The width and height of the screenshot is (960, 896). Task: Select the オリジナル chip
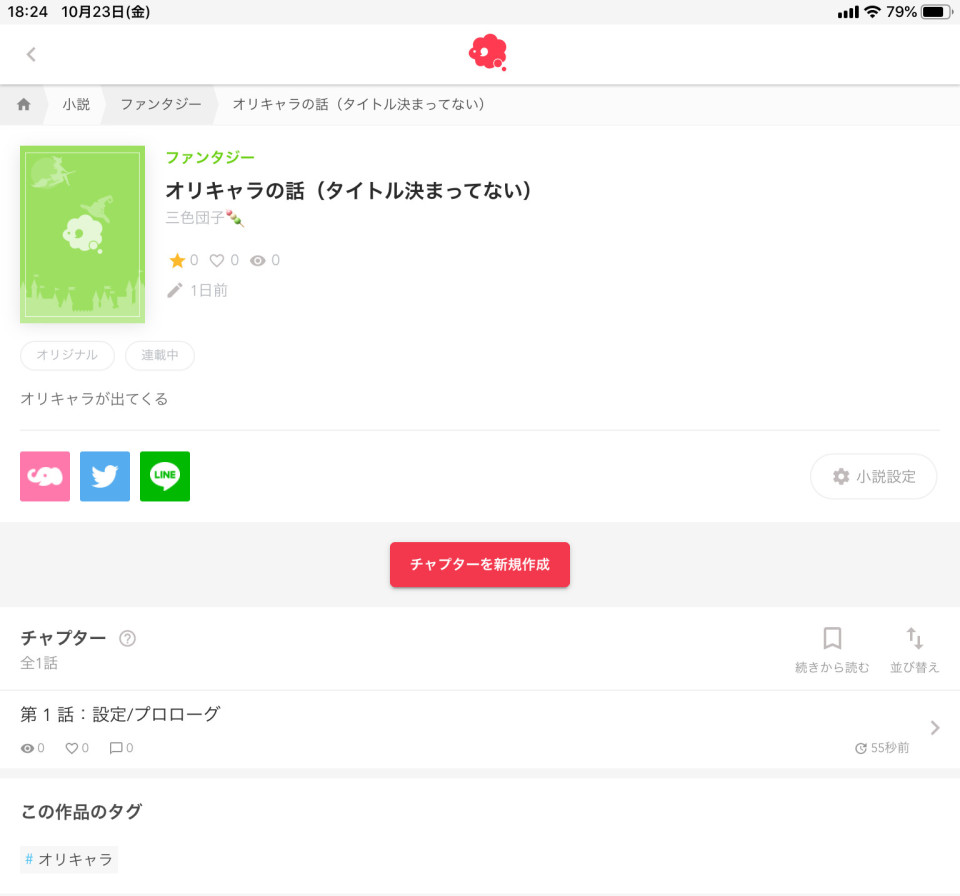coord(67,355)
